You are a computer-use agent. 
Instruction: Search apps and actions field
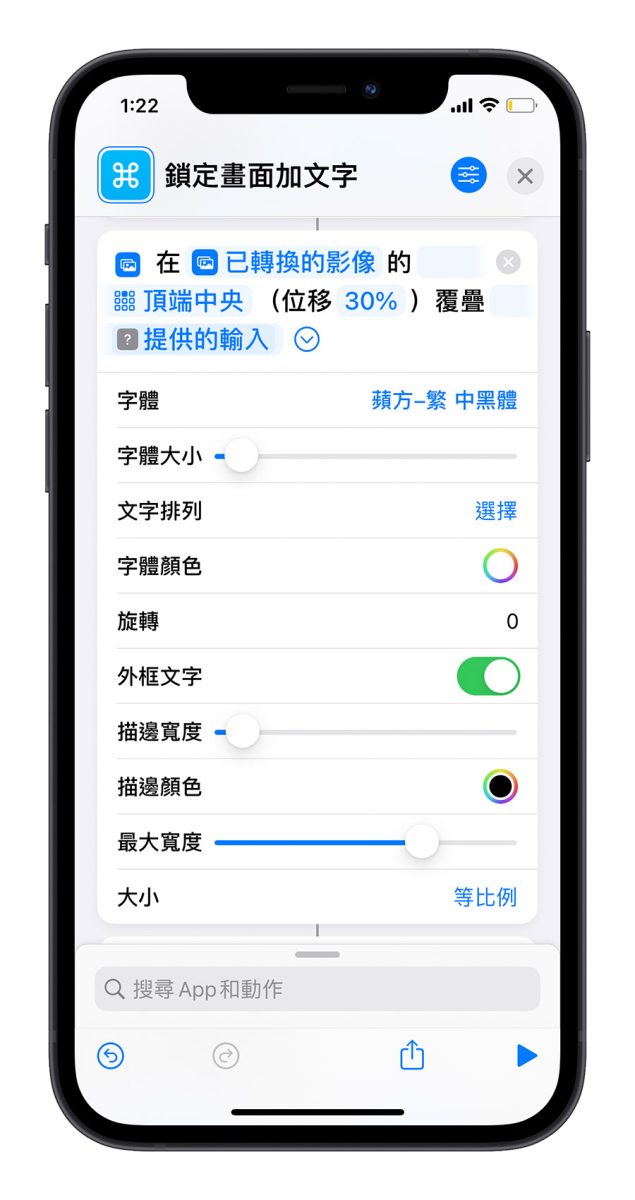pyautogui.click(x=317, y=989)
